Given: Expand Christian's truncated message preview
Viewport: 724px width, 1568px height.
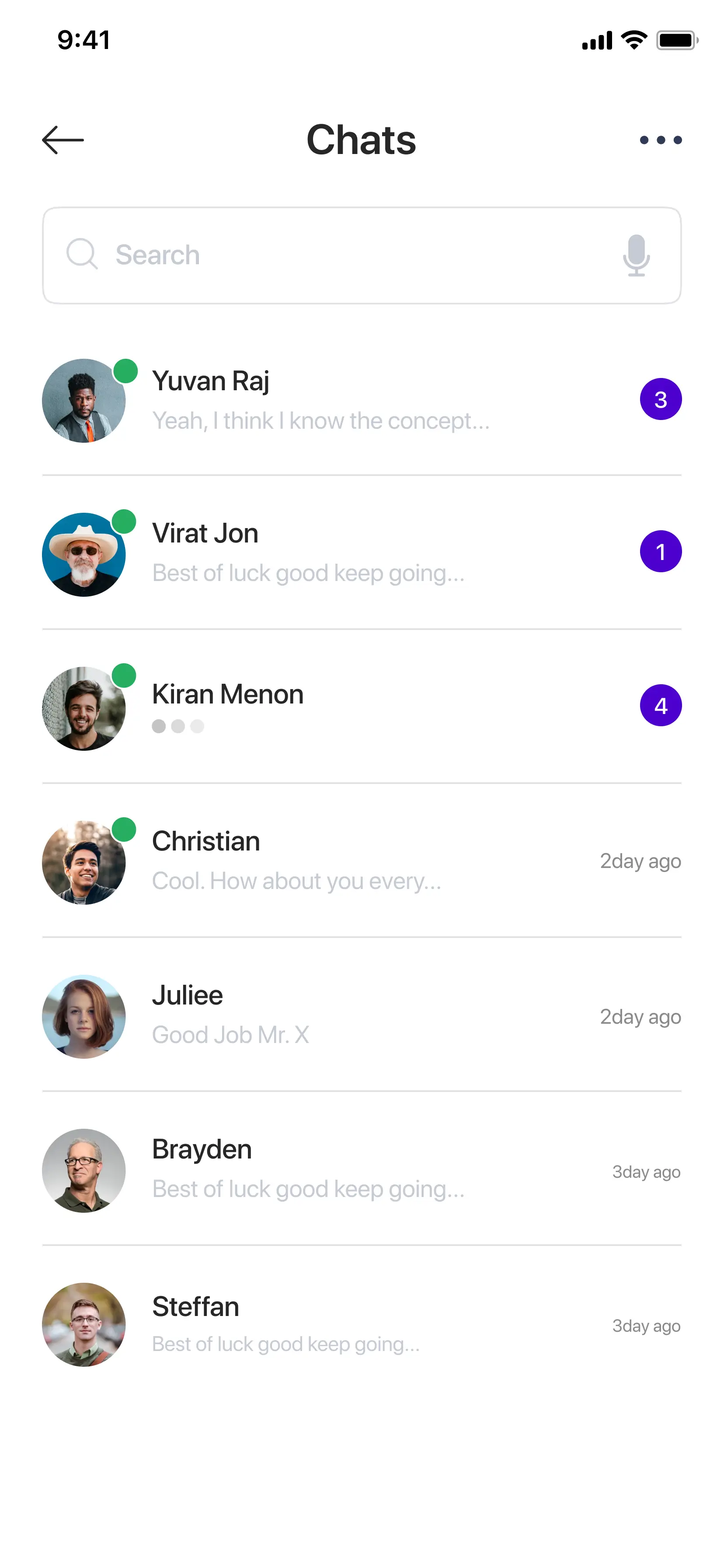Looking at the screenshot, I should click(297, 881).
